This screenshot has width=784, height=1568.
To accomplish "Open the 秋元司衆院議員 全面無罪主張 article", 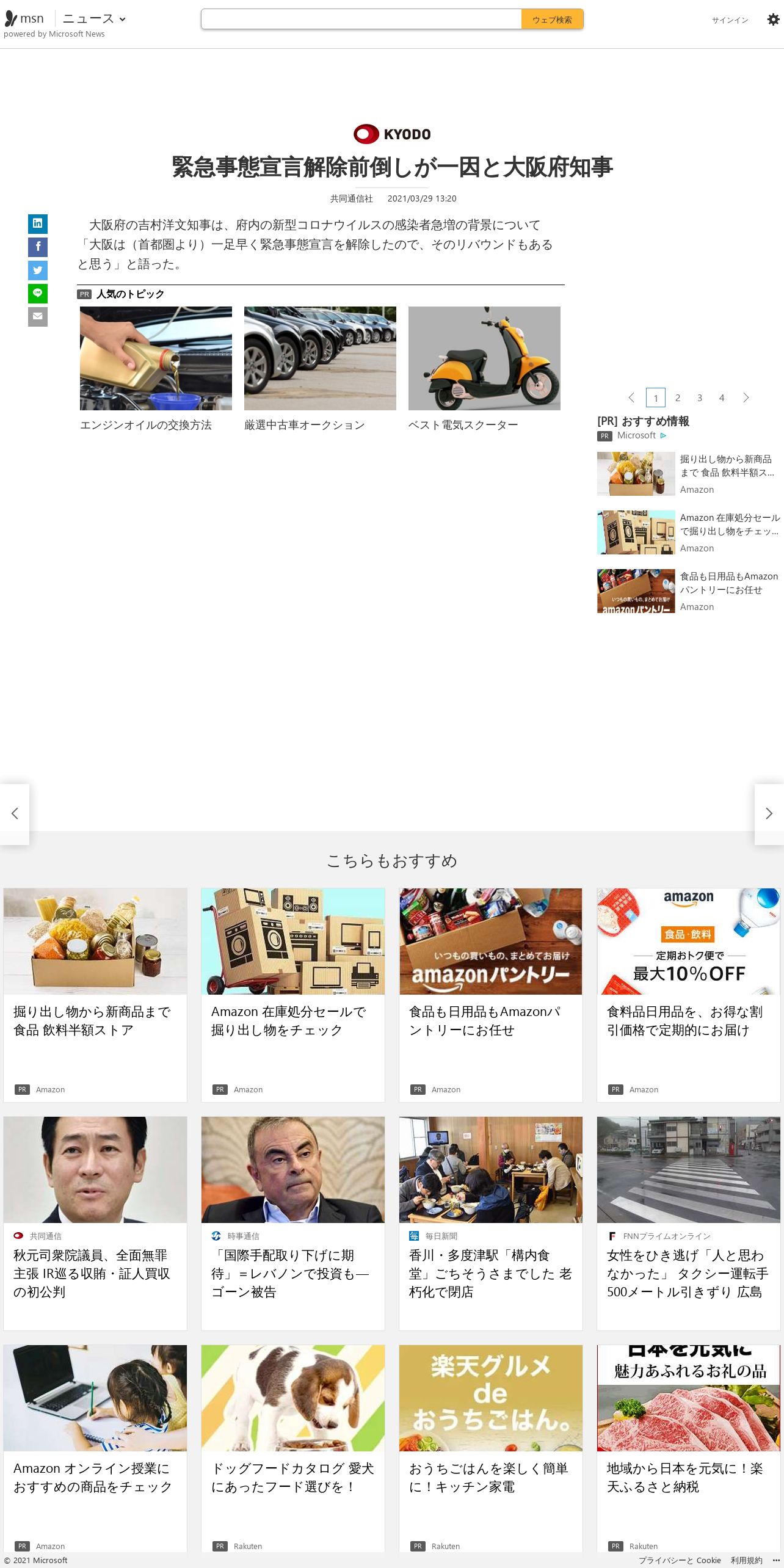I will coord(95,1273).
